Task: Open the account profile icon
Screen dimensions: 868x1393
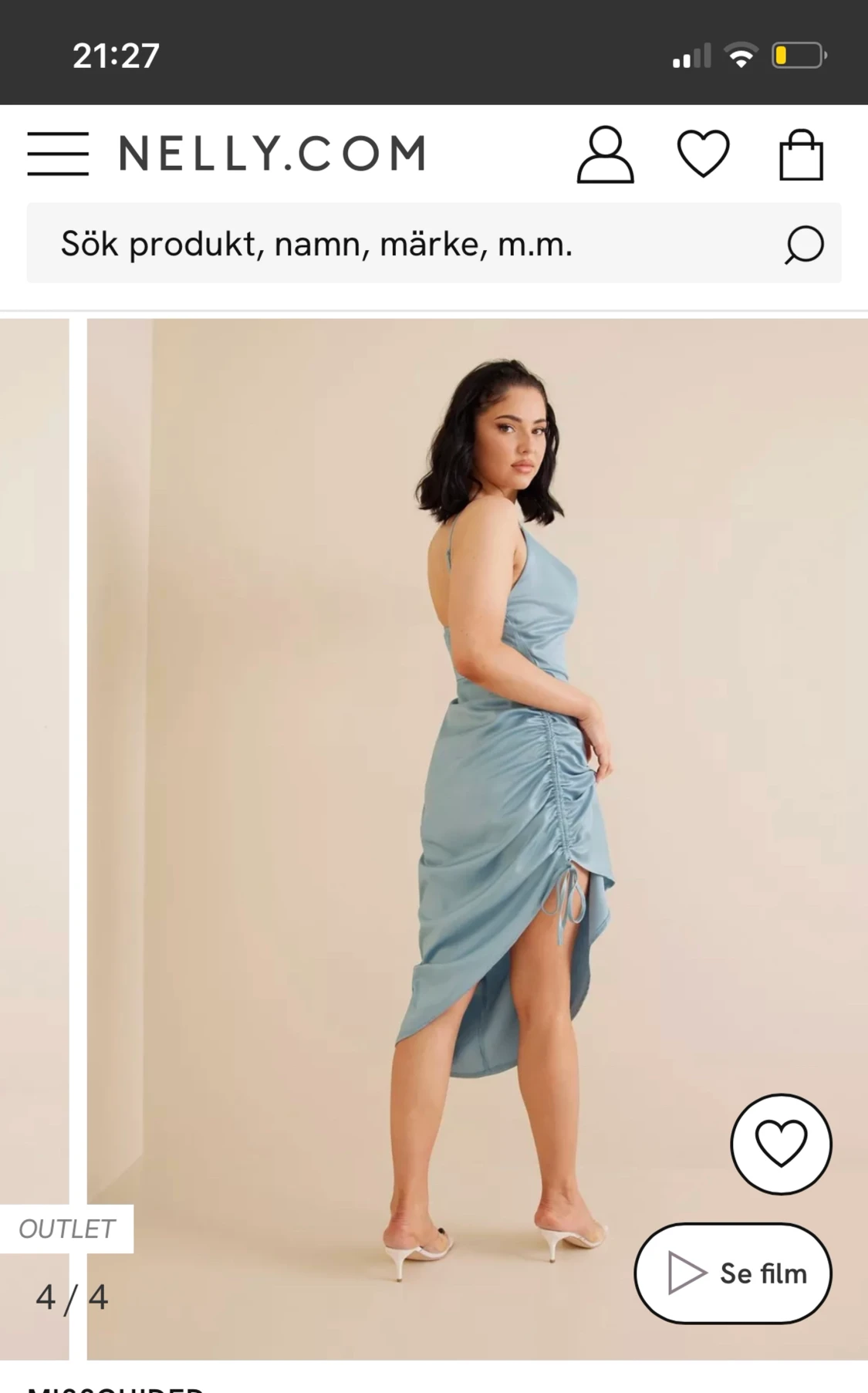Action: click(x=605, y=154)
